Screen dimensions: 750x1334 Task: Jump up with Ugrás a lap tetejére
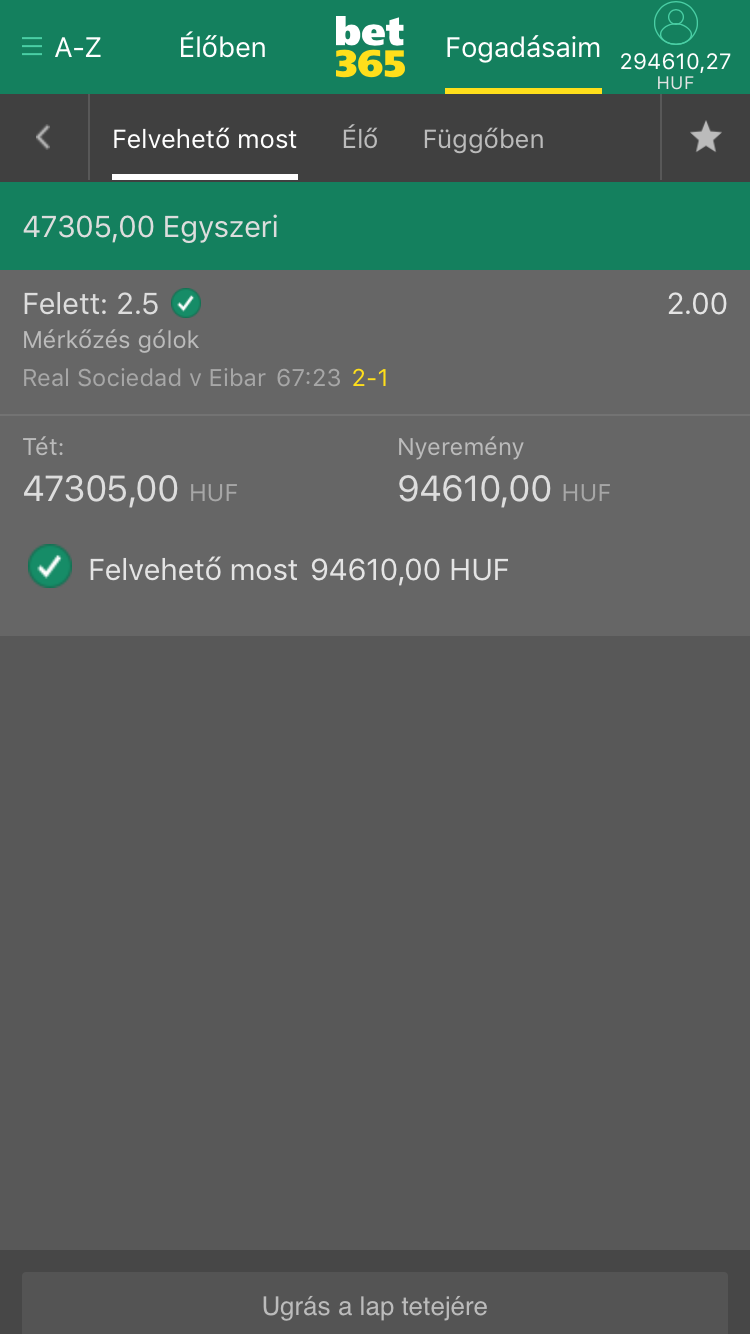375,1305
